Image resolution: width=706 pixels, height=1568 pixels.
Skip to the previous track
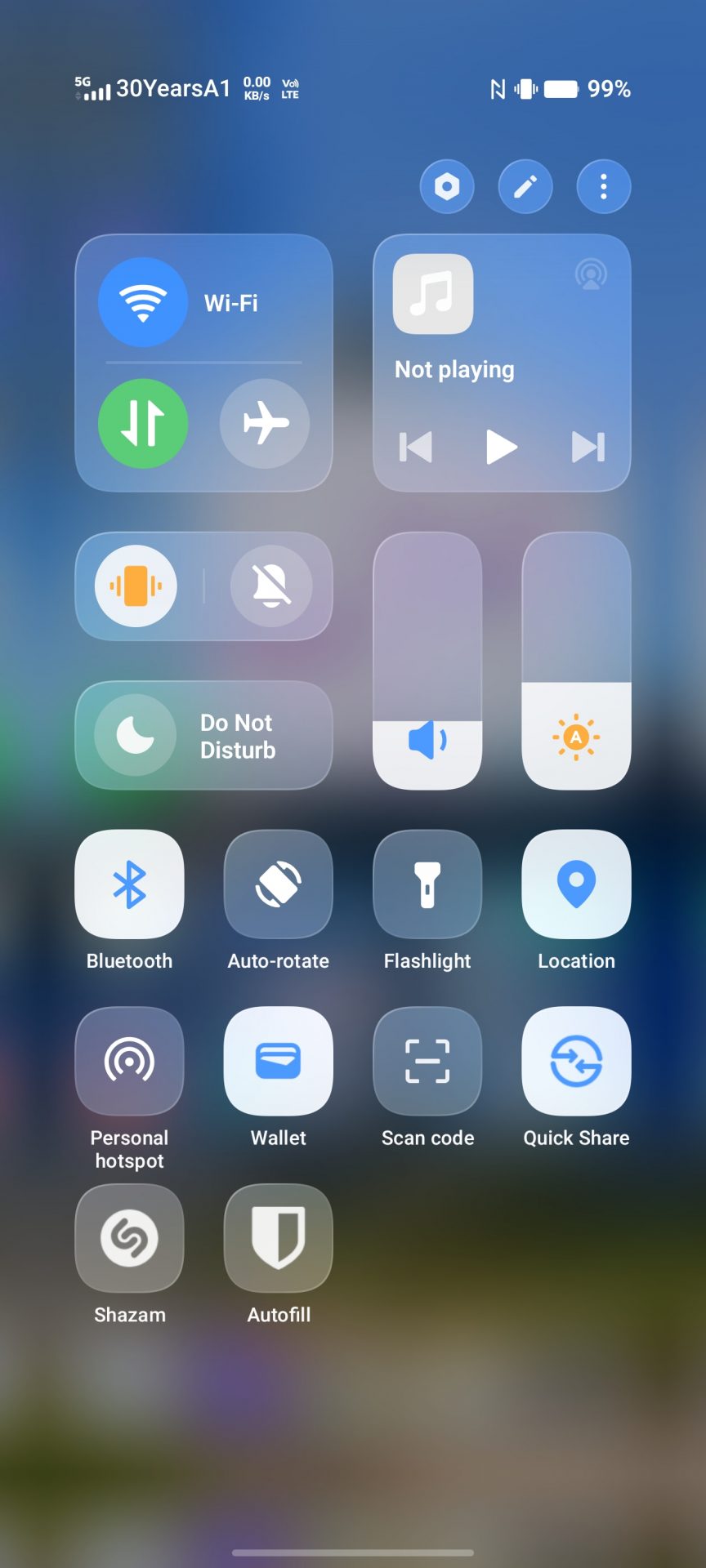pyautogui.click(x=415, y=447)
